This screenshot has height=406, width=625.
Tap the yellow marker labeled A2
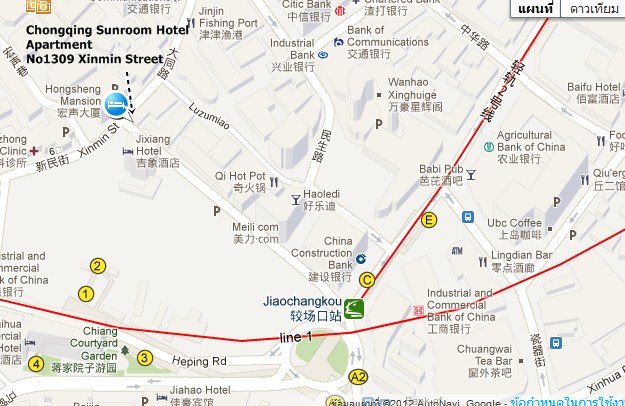[359, 377]
